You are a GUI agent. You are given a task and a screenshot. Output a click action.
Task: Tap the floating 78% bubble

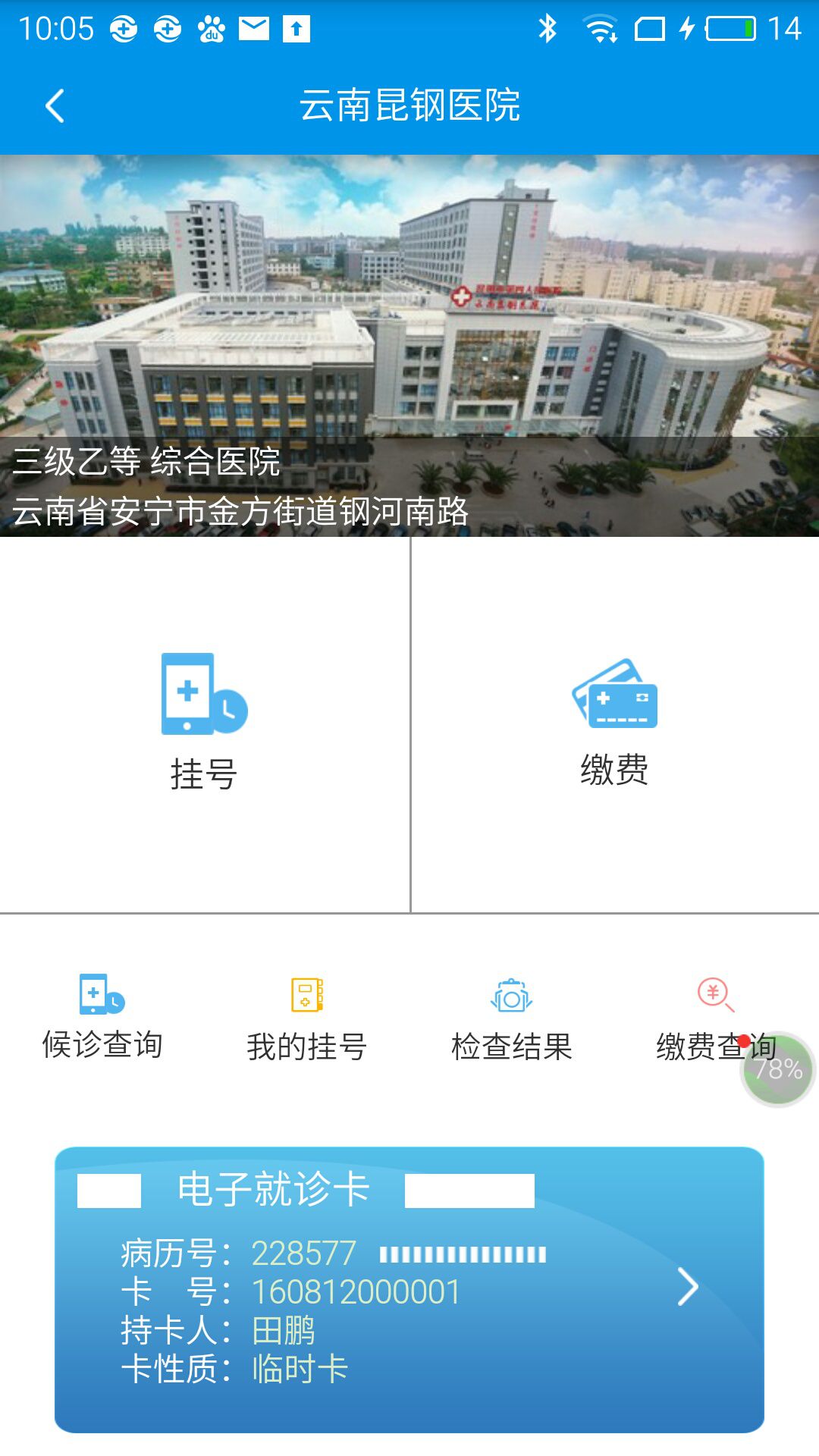(778, 1069)
